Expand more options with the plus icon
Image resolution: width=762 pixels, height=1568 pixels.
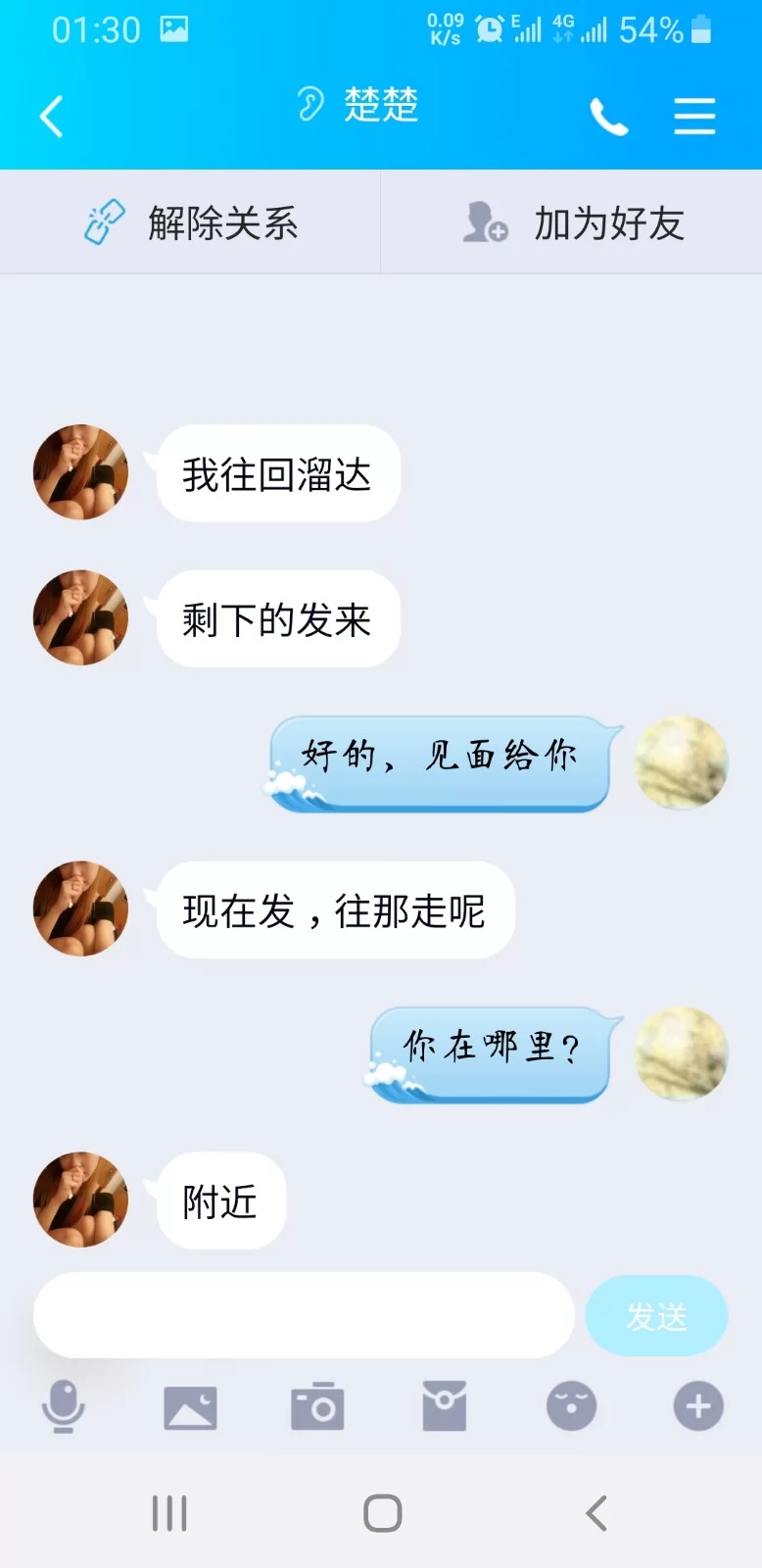click(698, 1407)
